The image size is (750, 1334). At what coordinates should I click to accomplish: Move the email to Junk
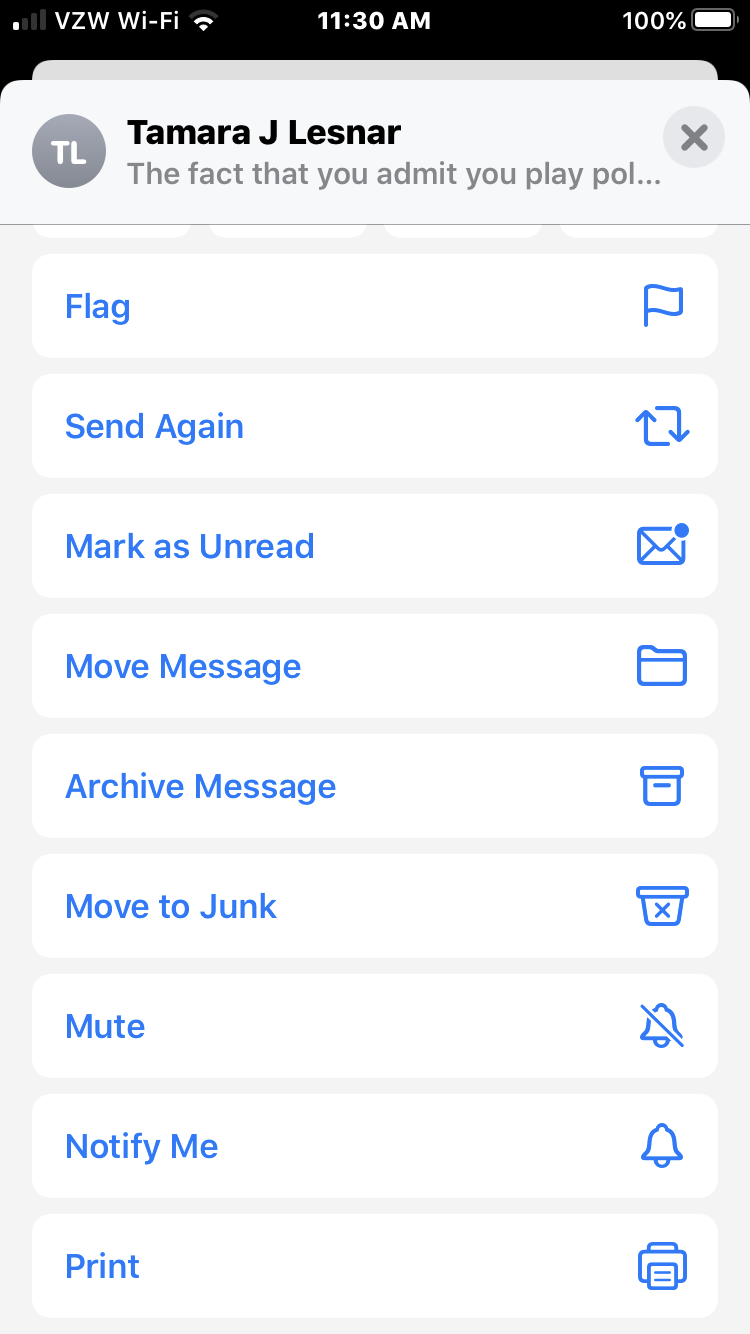pyautogui.click(x=375, y=906)
